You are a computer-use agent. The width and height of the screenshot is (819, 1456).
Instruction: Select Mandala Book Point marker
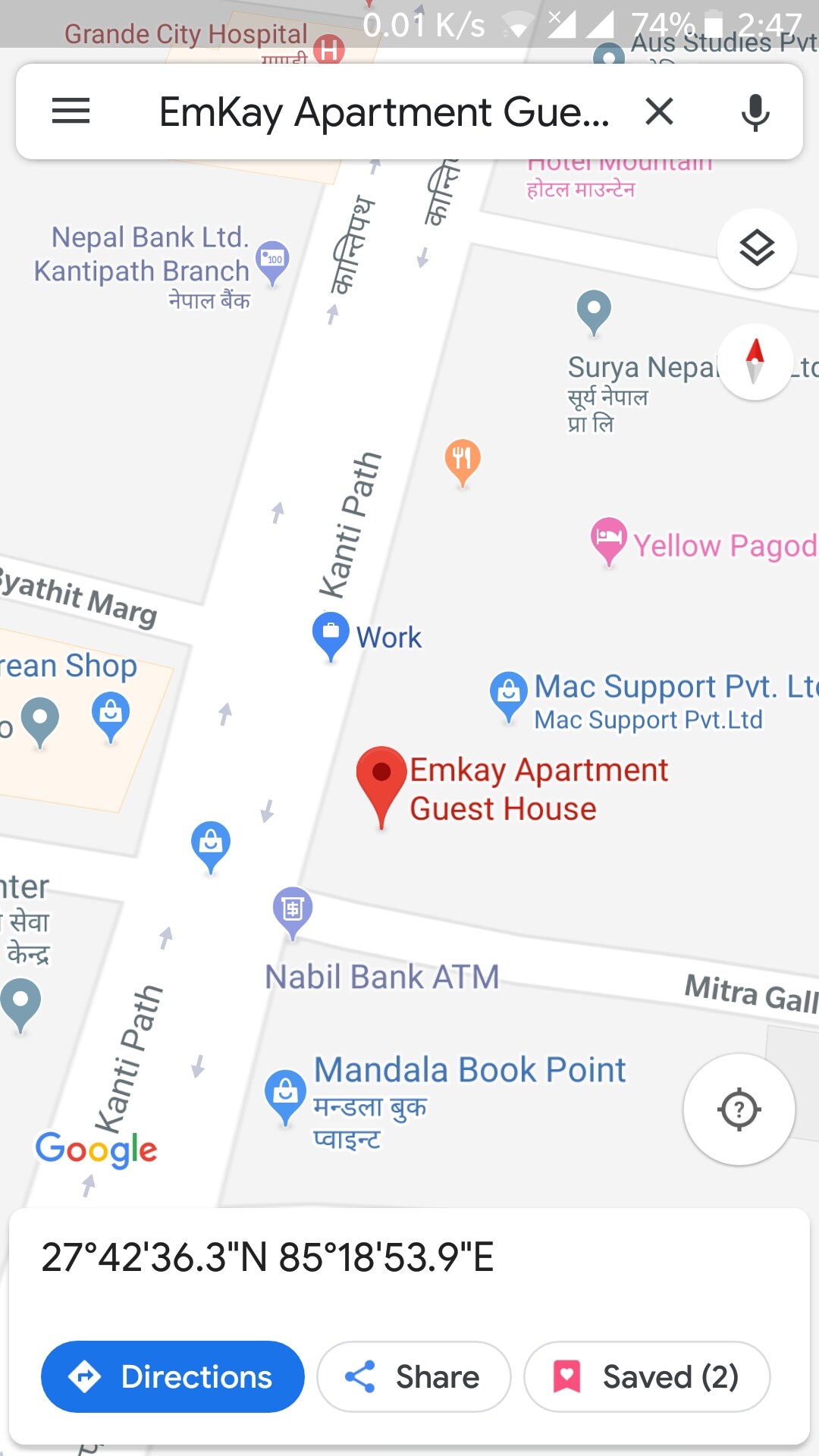click(x=285, y=1093)
